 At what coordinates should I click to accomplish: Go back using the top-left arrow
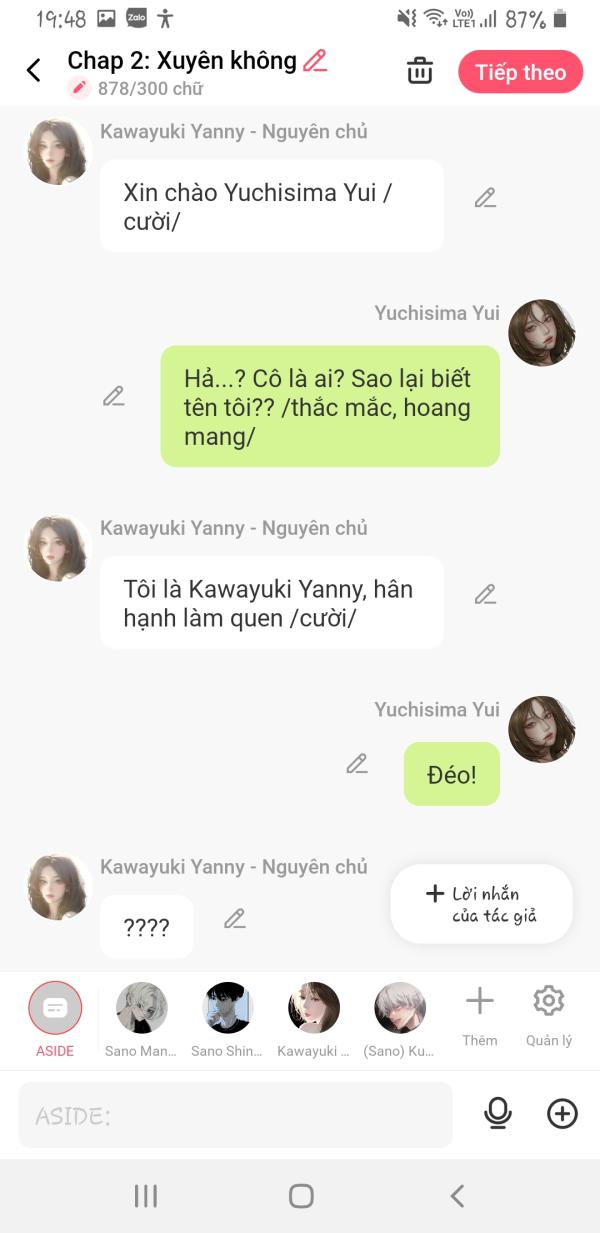(34, 70)
